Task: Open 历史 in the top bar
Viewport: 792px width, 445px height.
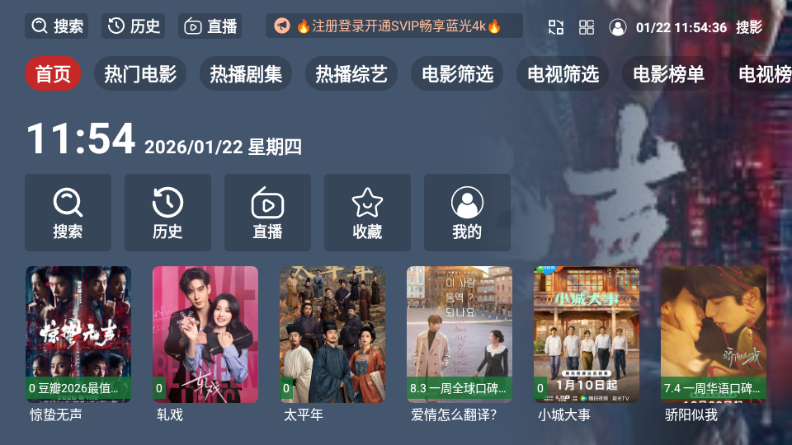Action: click(x=134, y=26)
